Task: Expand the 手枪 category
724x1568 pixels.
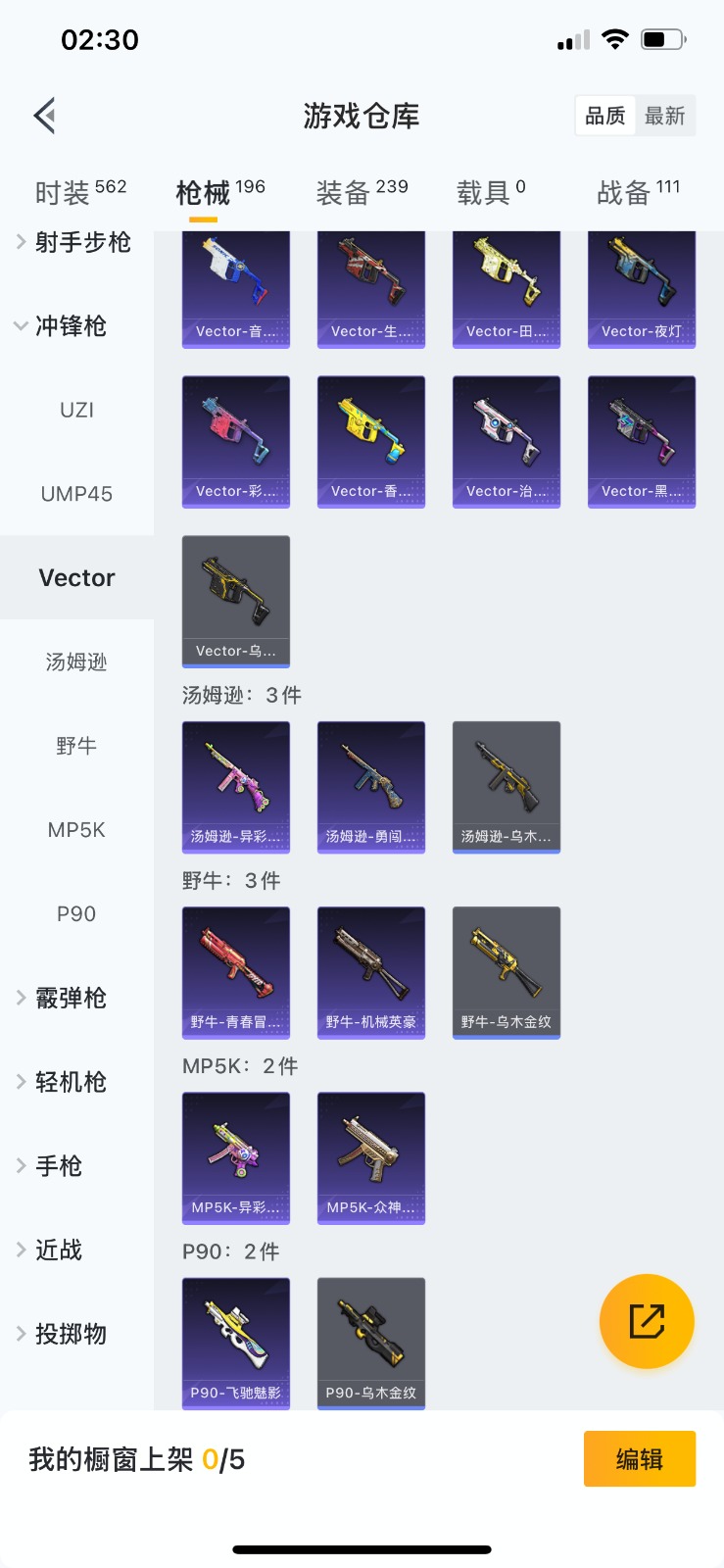Action: pos(59,1166)
